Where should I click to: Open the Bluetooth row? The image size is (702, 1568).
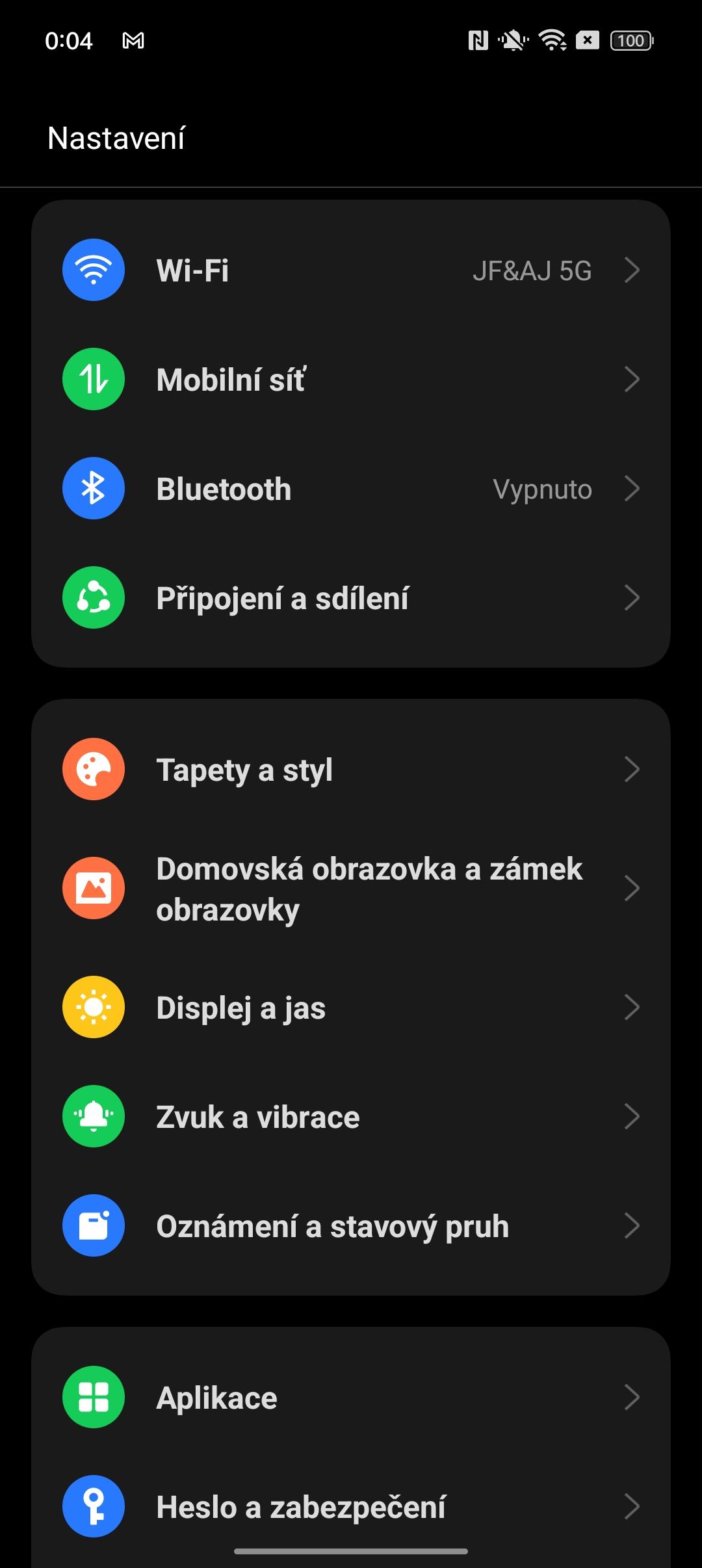point(351,488)
